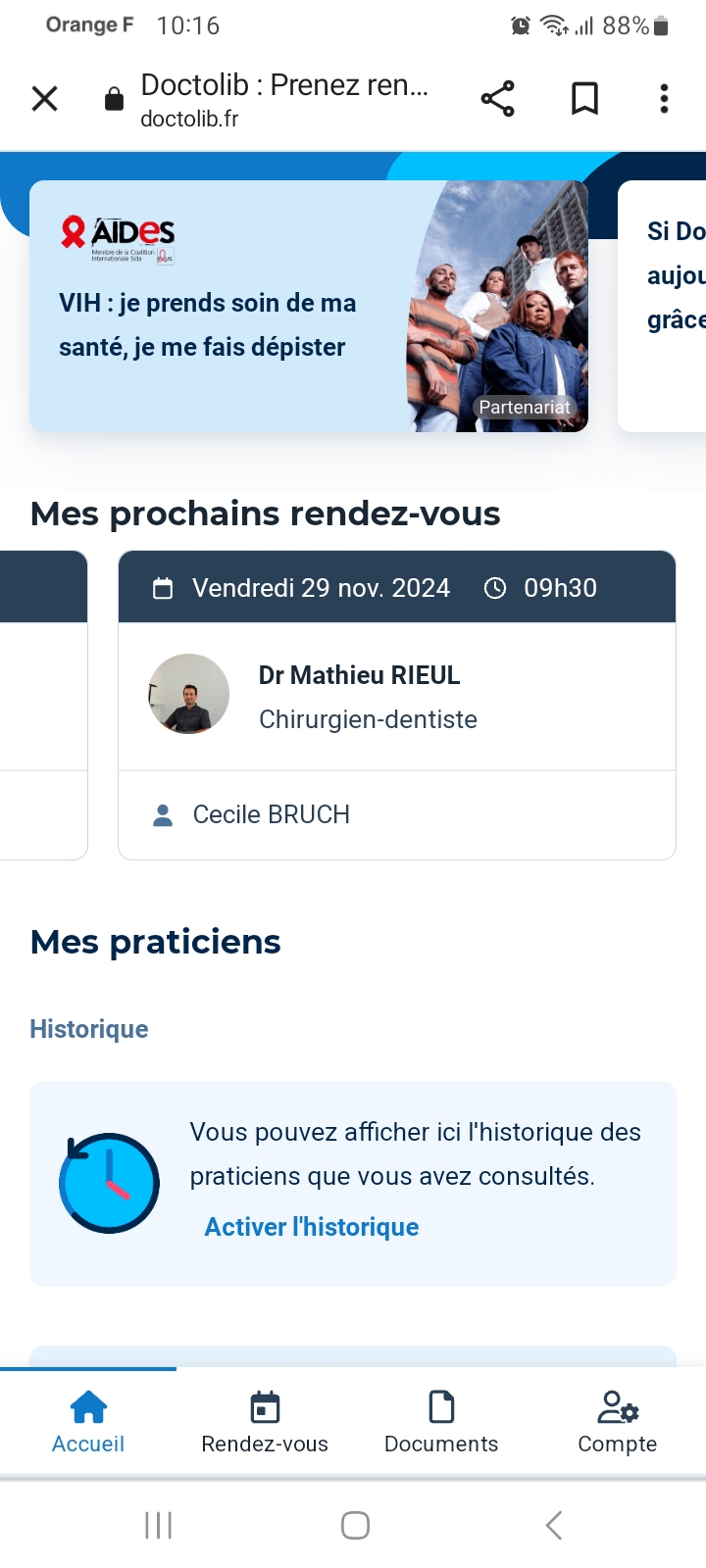Go to the Documents tab
Screen dimensions: 706x1568
[441, 1422]
